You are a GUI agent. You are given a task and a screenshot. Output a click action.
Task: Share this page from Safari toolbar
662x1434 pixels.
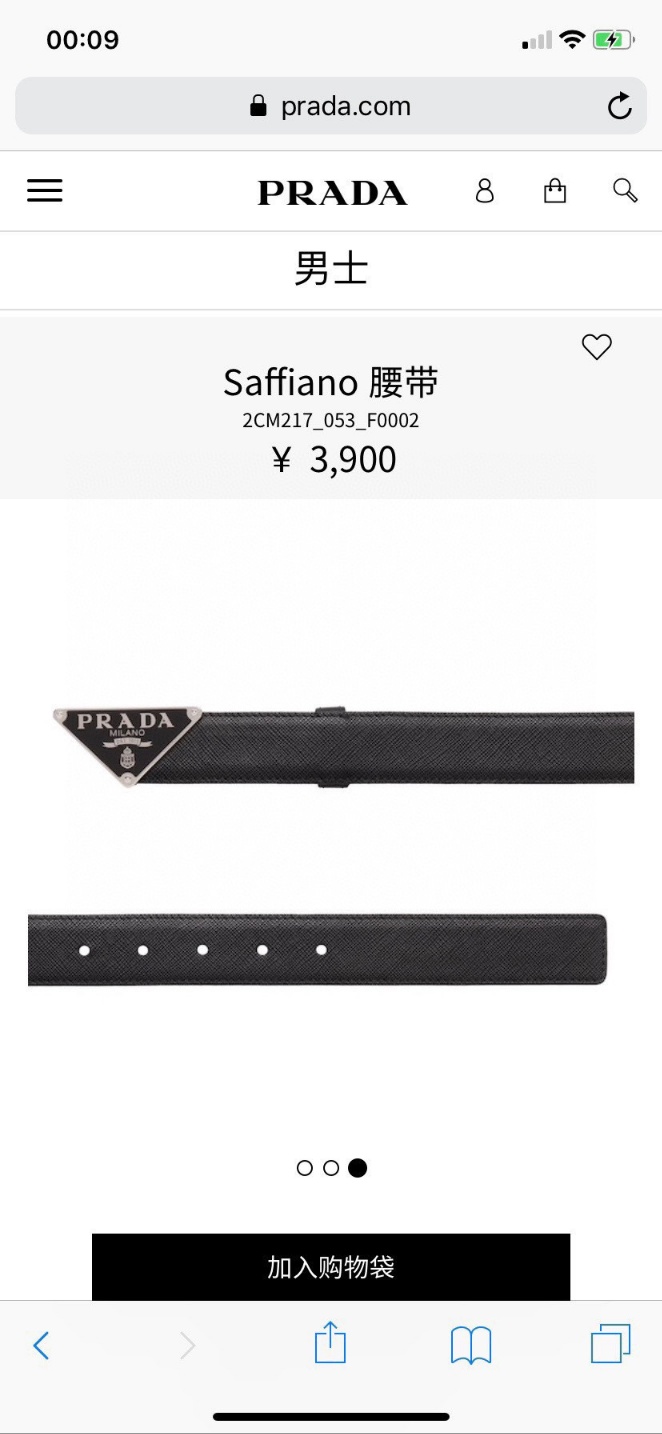click(x=331, y=1343)
